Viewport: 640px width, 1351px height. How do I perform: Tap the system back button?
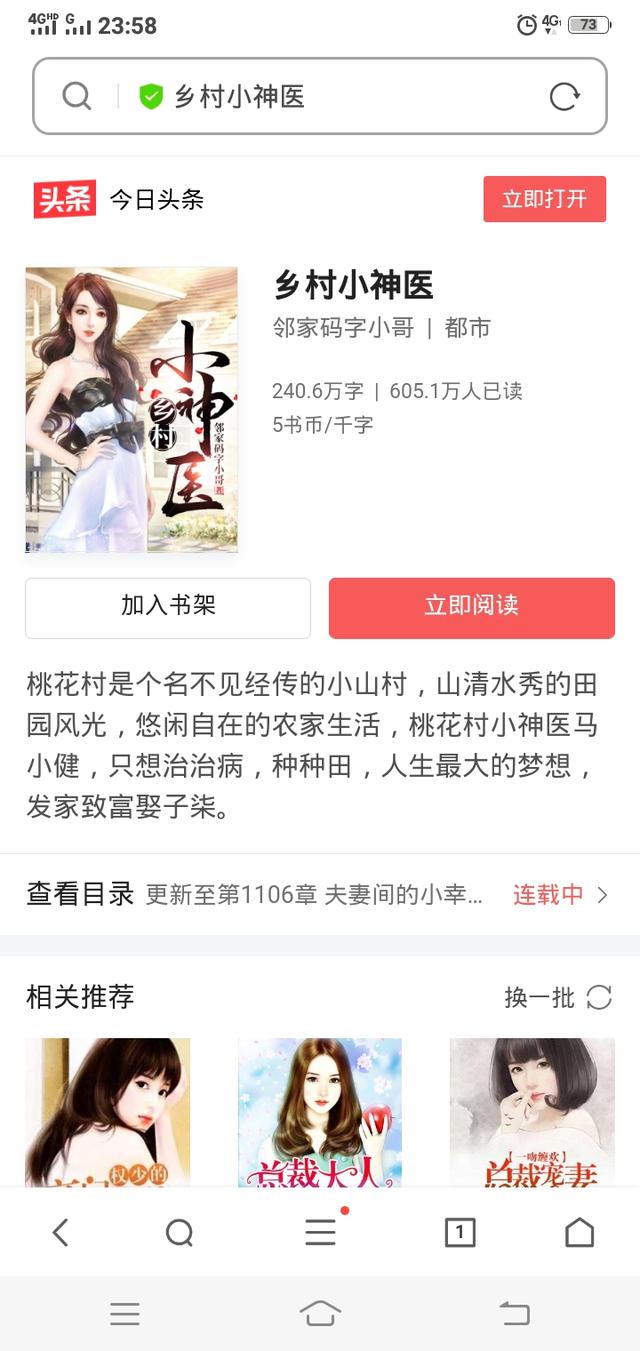coord(514,1314)
